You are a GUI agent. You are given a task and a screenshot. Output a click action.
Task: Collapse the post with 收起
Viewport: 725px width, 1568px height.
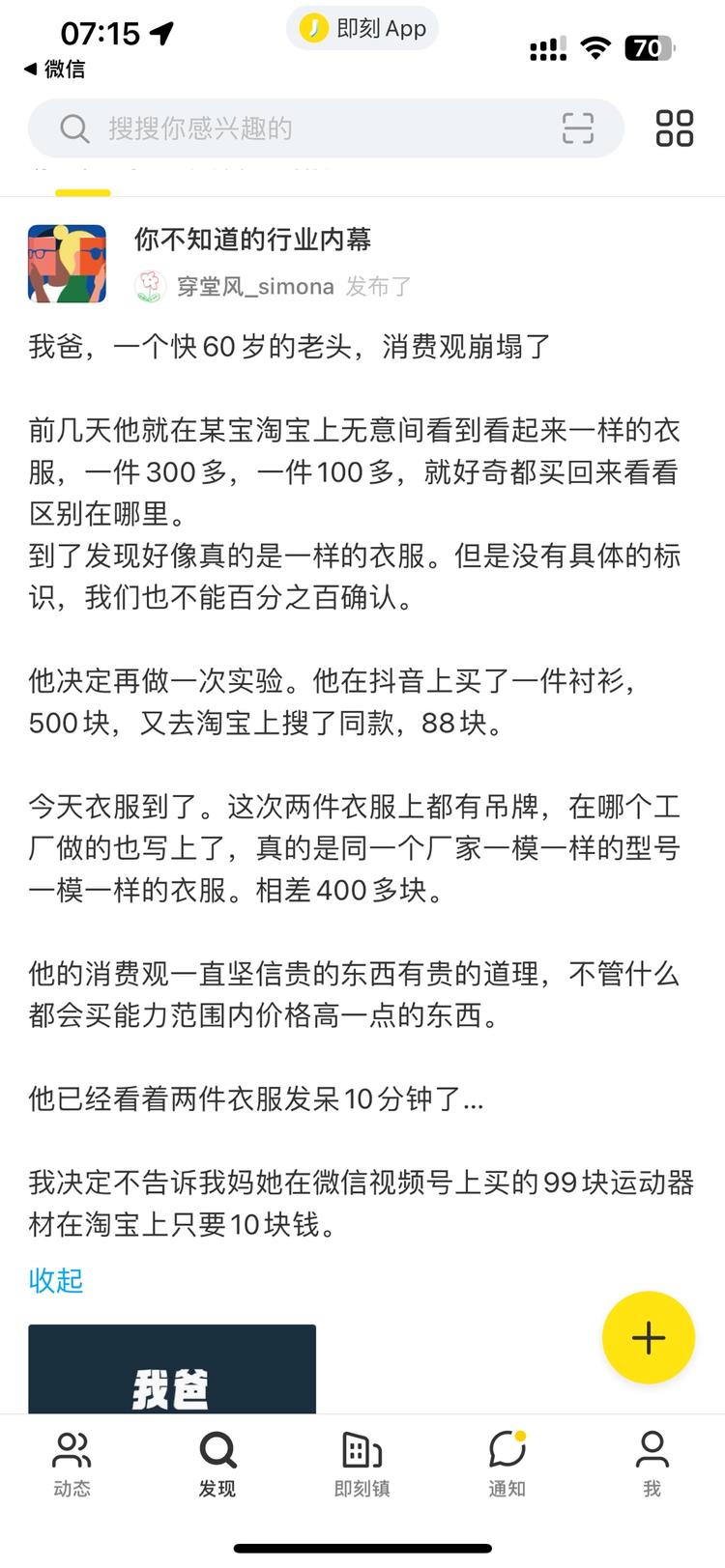coord(56,1280)
